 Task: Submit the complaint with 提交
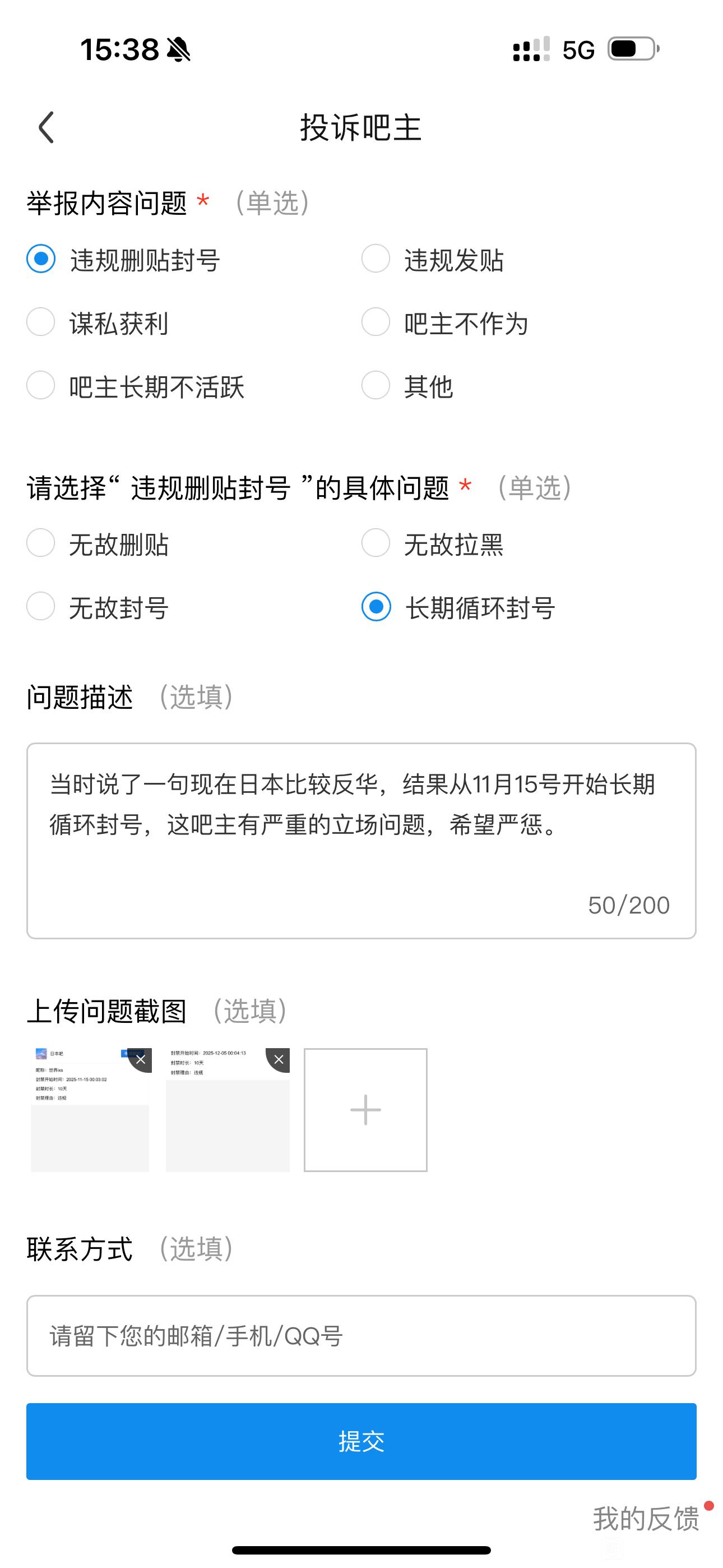(360, 1441)
